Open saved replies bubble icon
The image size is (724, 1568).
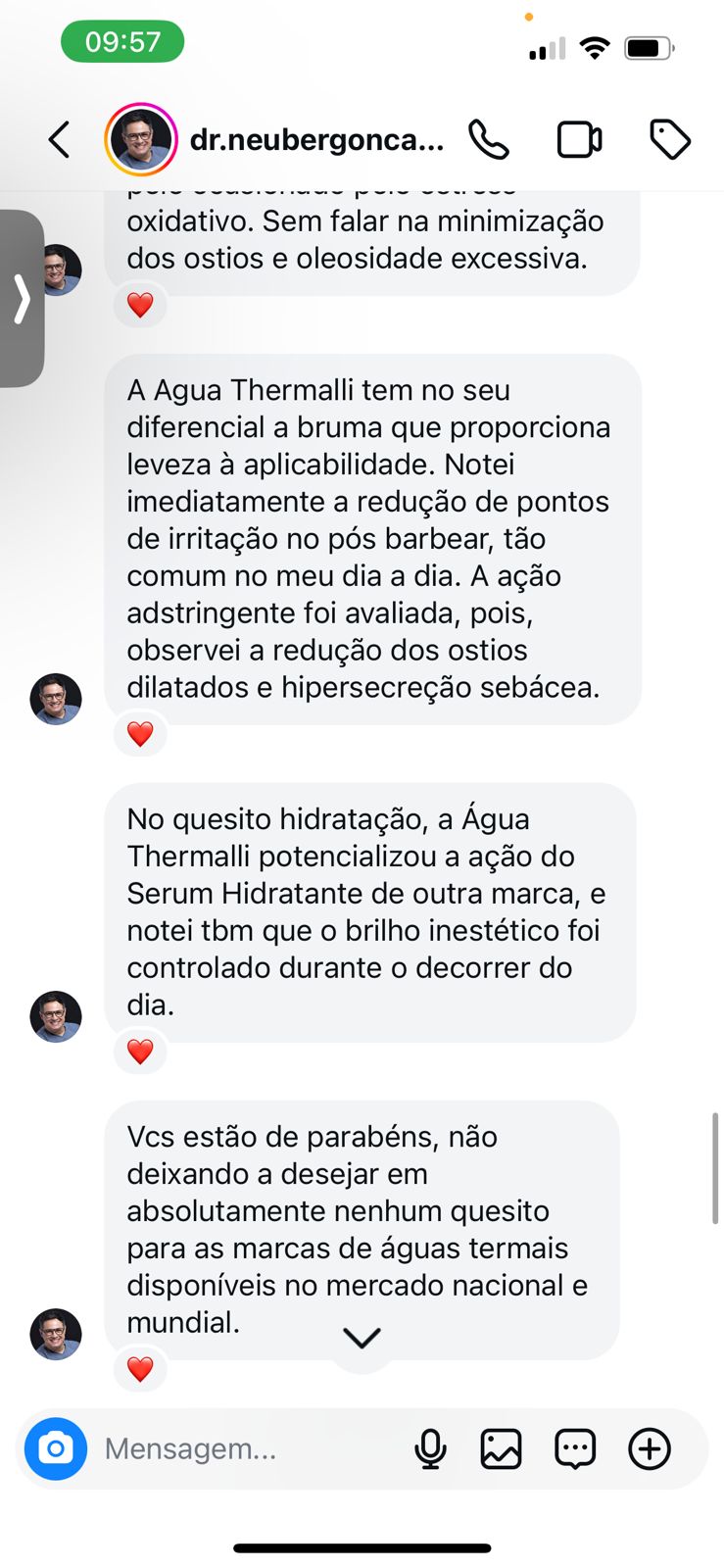coord(575,1448)
